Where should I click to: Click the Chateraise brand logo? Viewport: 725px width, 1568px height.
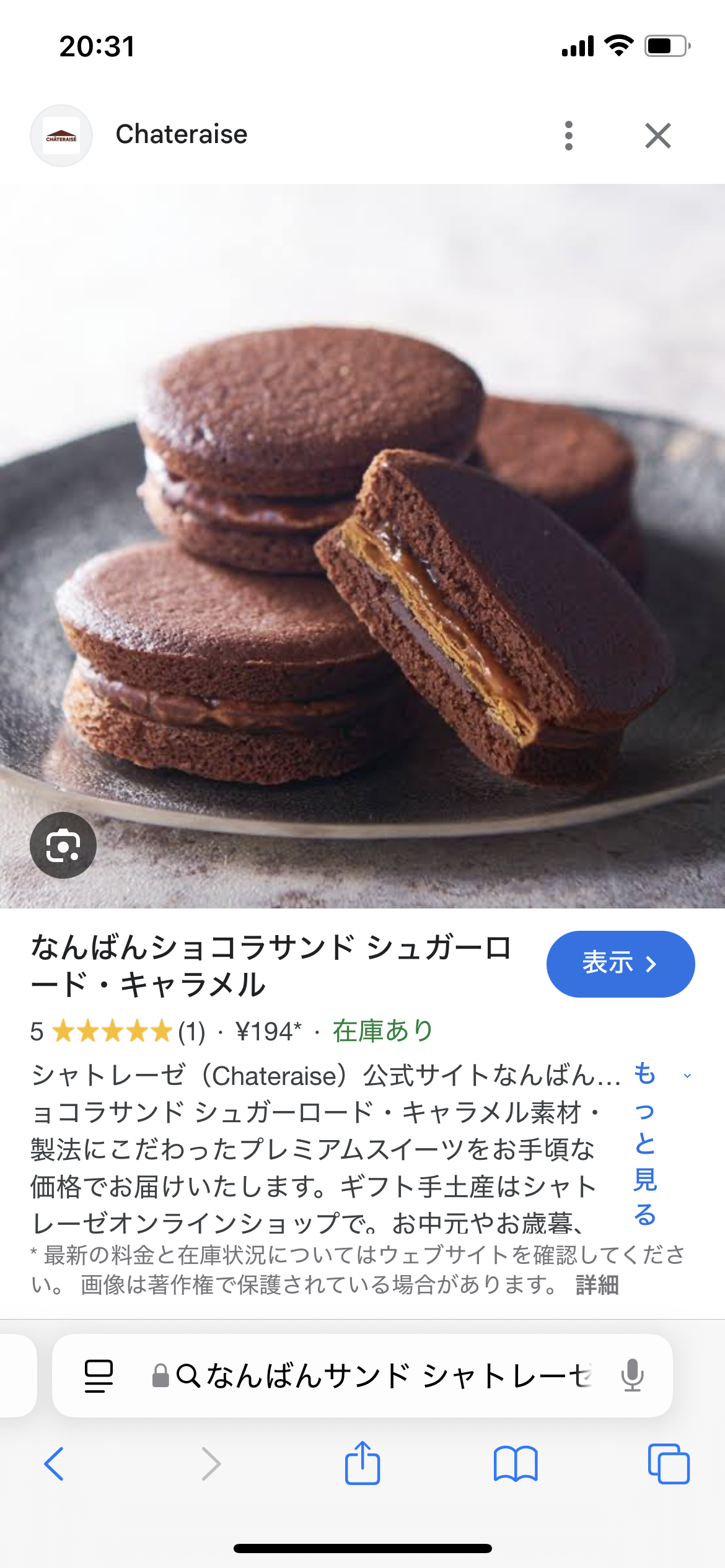[60, 135]
